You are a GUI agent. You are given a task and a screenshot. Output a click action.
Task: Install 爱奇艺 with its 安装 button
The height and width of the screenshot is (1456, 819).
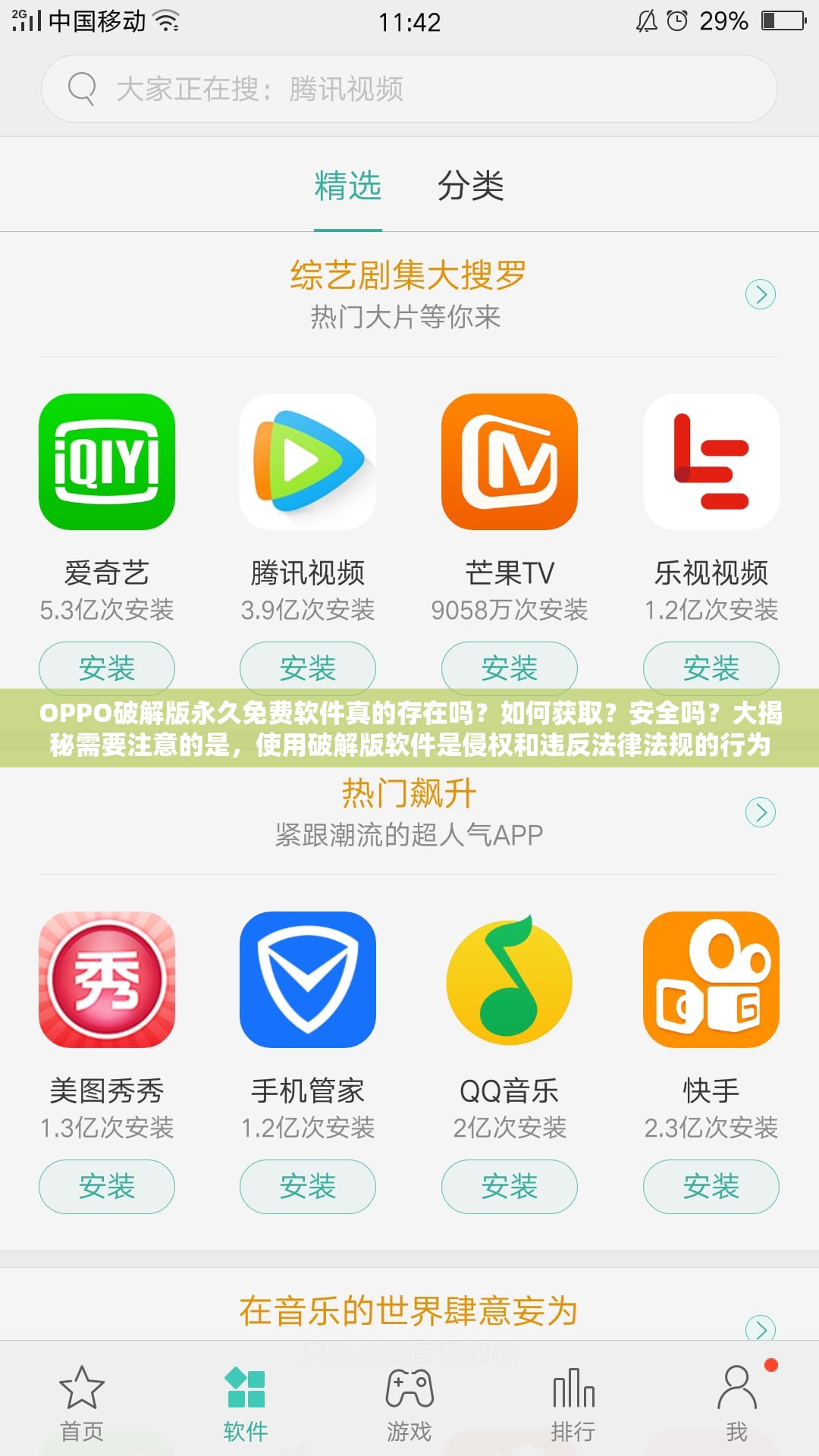click(x=107, y=668)
